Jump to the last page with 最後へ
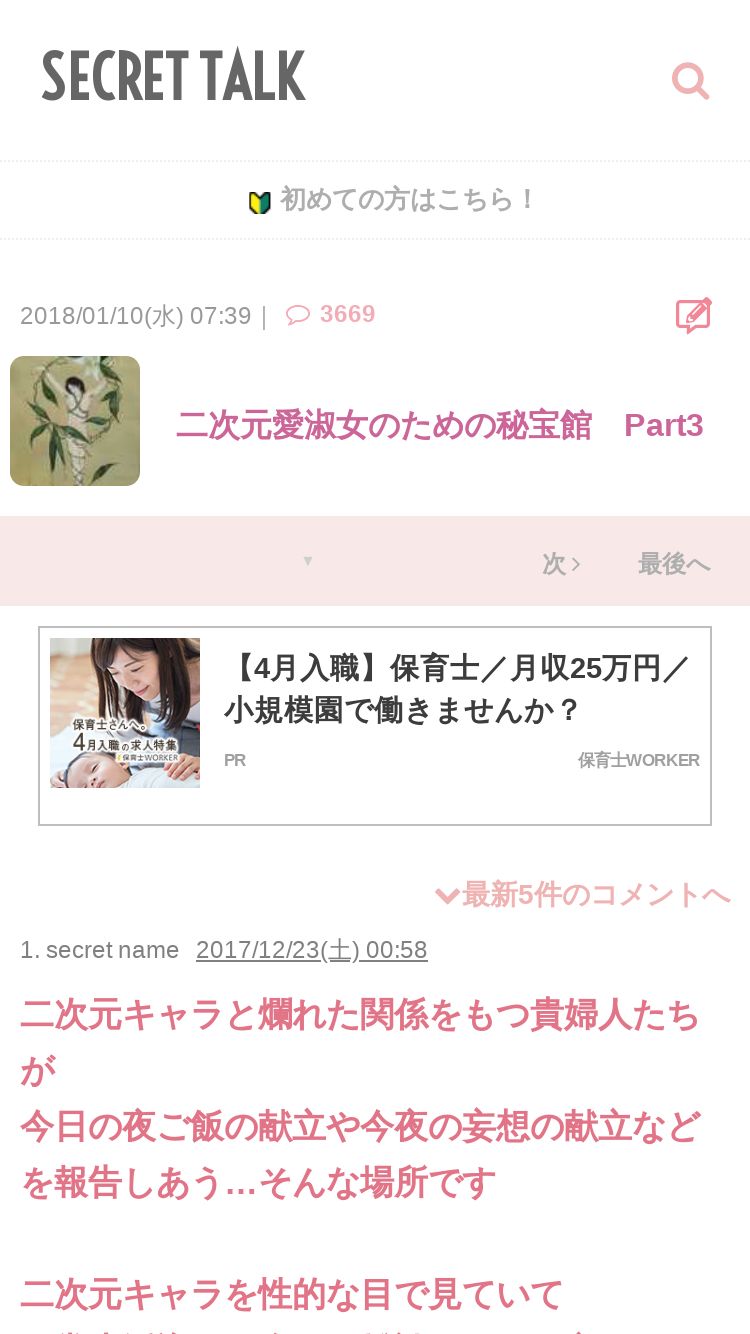Image resolution: width=750 pixels, height=1334 pixels. pos(674,564)
